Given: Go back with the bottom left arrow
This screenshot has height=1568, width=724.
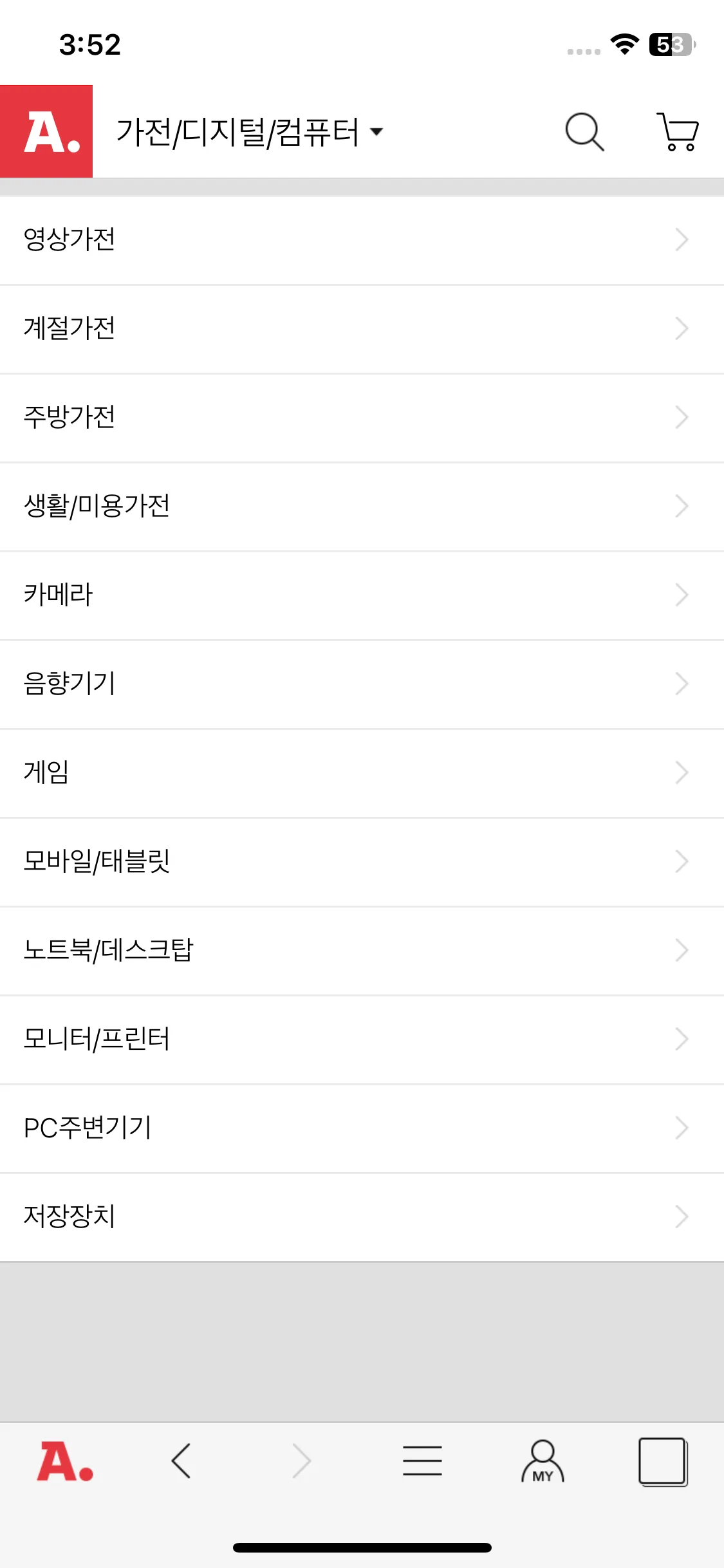Looking at the screenshot, I should tap(181, 1461).
